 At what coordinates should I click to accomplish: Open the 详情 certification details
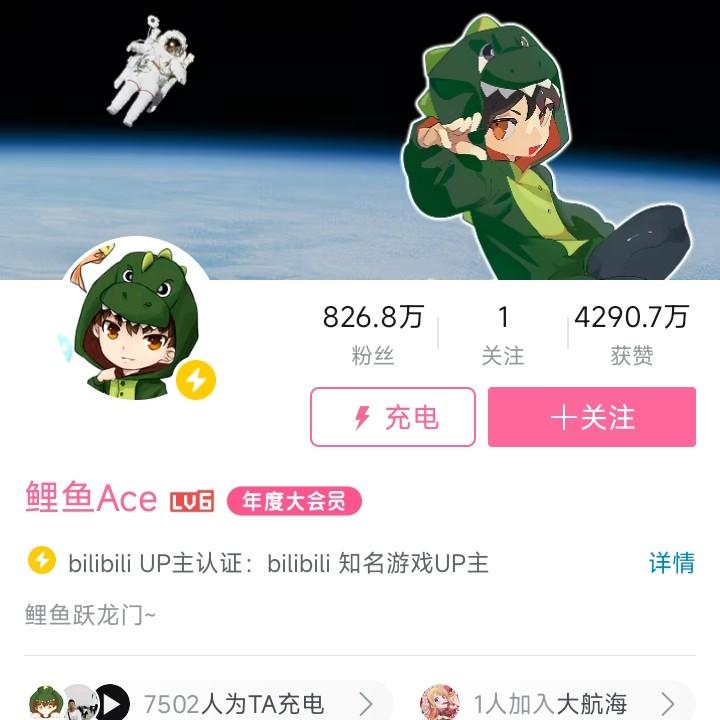pyautogui.click(x=671, y=563)
